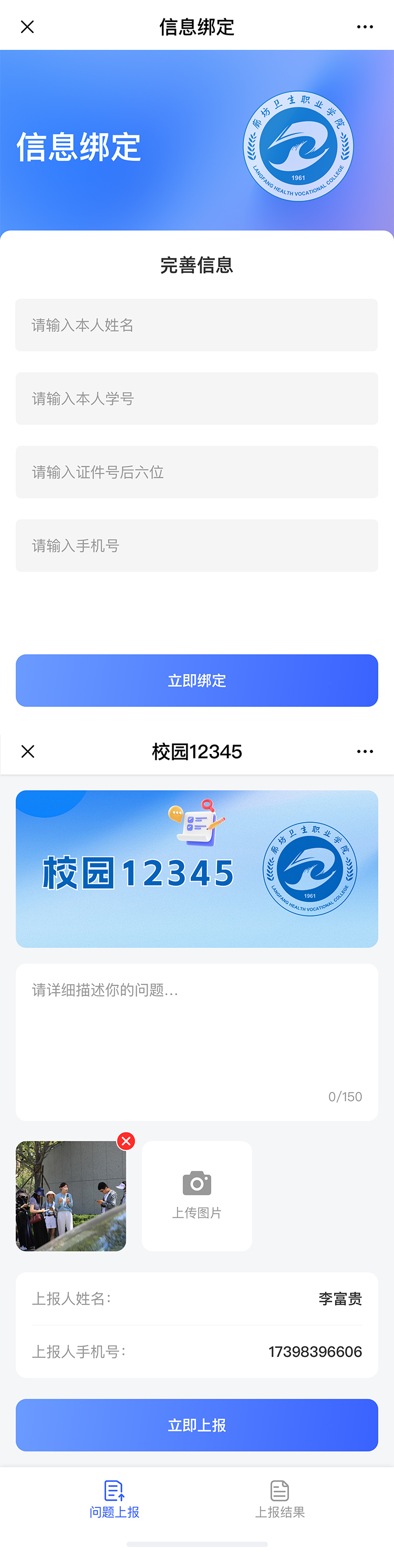Switch to the 上报结果 tab

279,1499
